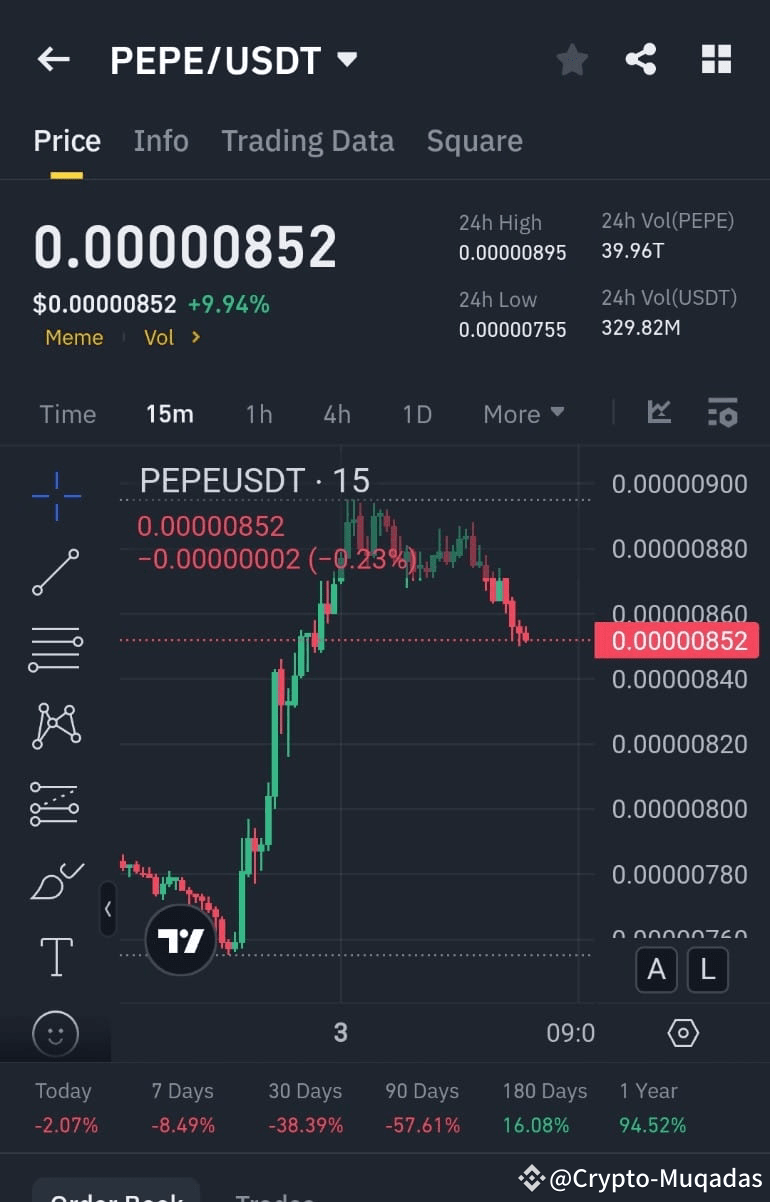
Task: Open the horizontal lines drawing tool
Action: click(x=55, y=649)
